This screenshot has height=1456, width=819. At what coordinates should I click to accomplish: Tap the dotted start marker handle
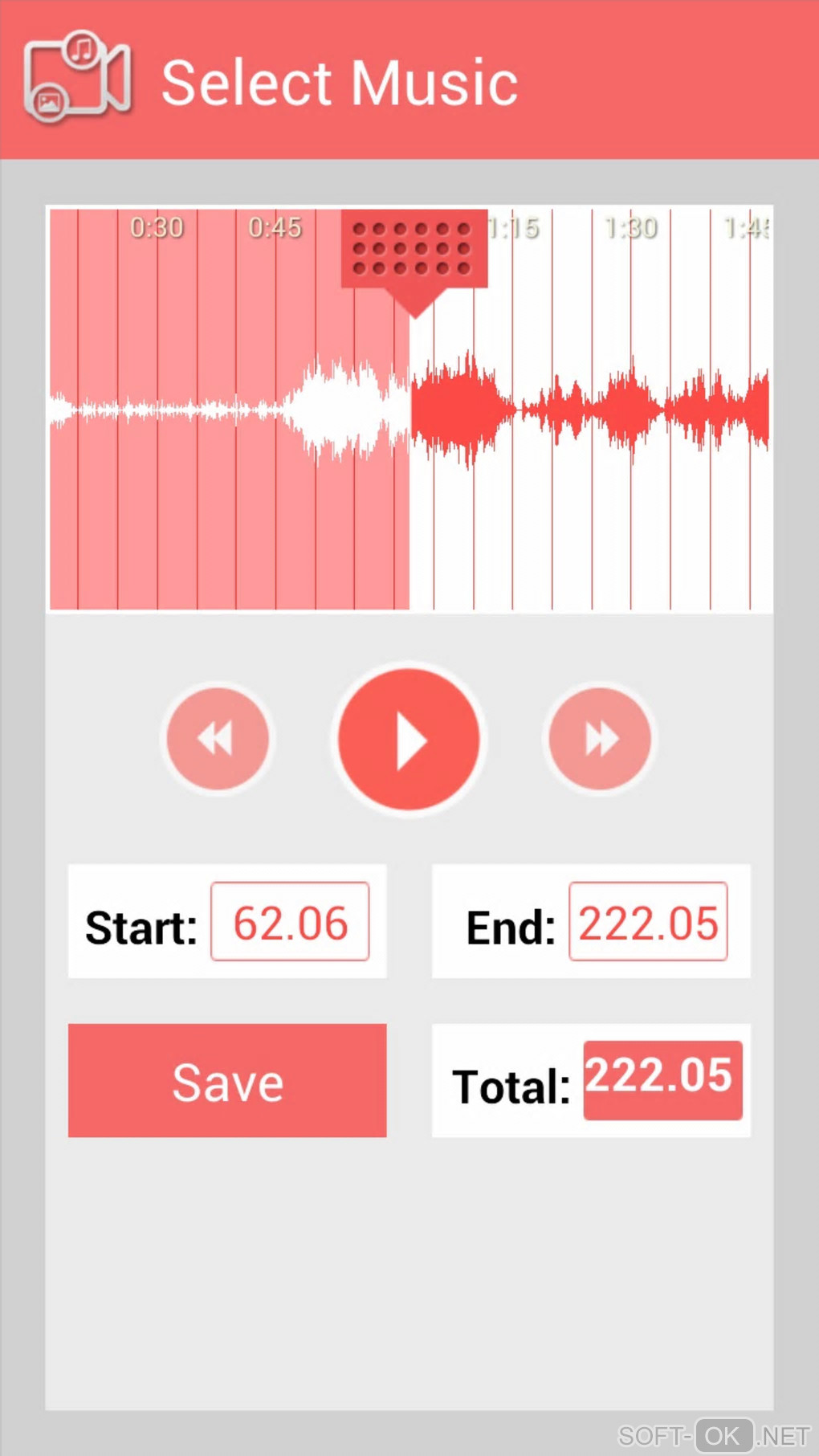[x=414, y=250]
